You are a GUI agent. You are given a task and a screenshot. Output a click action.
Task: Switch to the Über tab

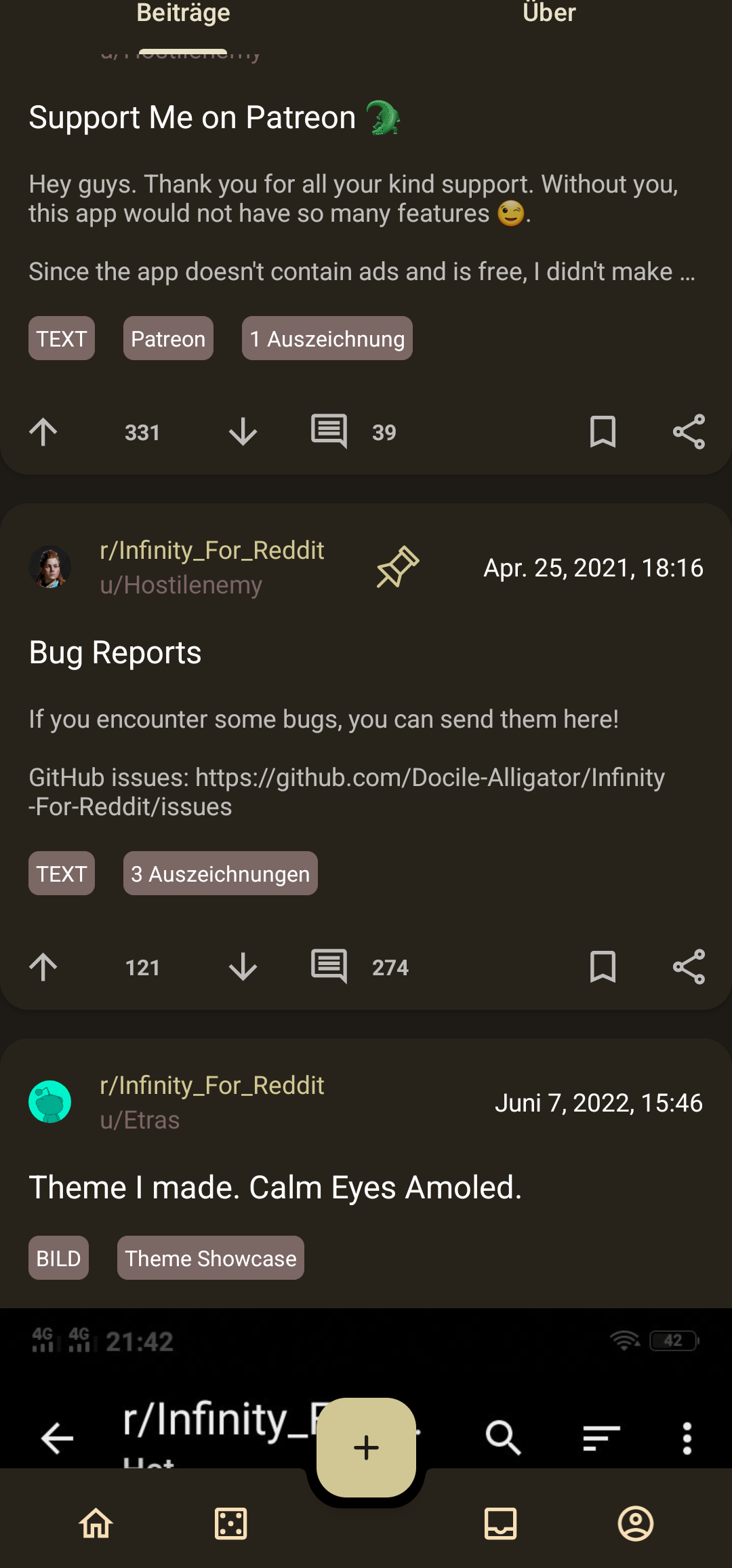tap(549, 14)
